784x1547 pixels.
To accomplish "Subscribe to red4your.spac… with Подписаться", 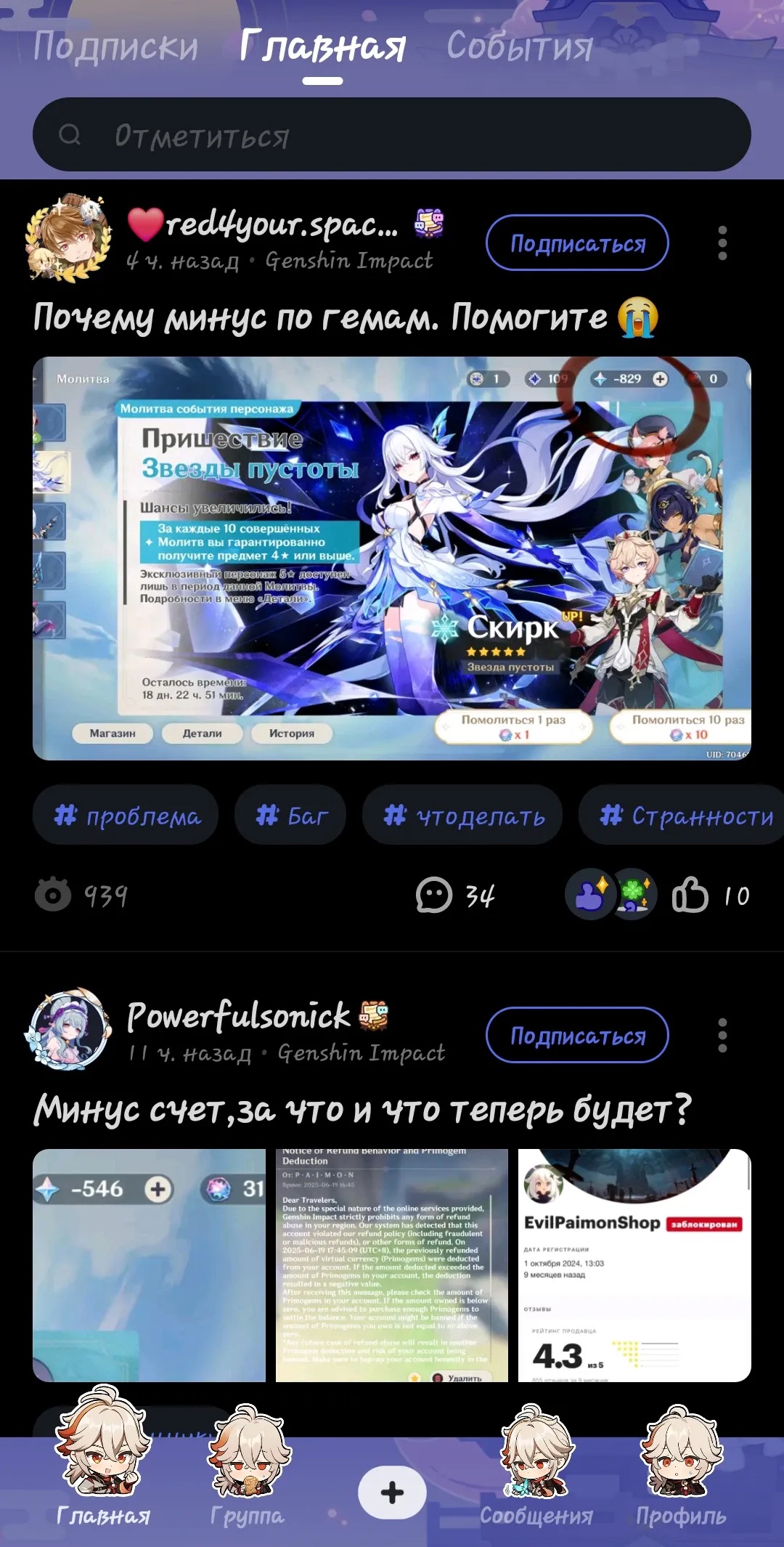I will click(576, 243).
